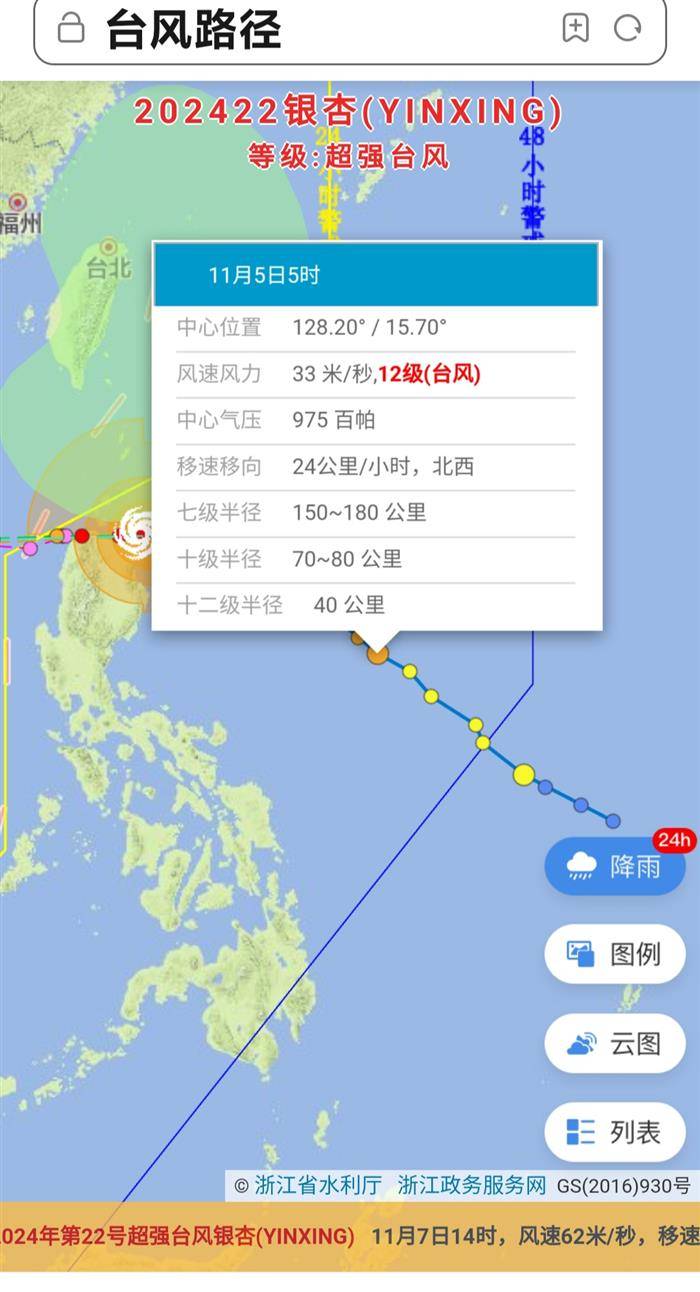Bookmark this page with the add-bookmark icon

click(575, 28)
